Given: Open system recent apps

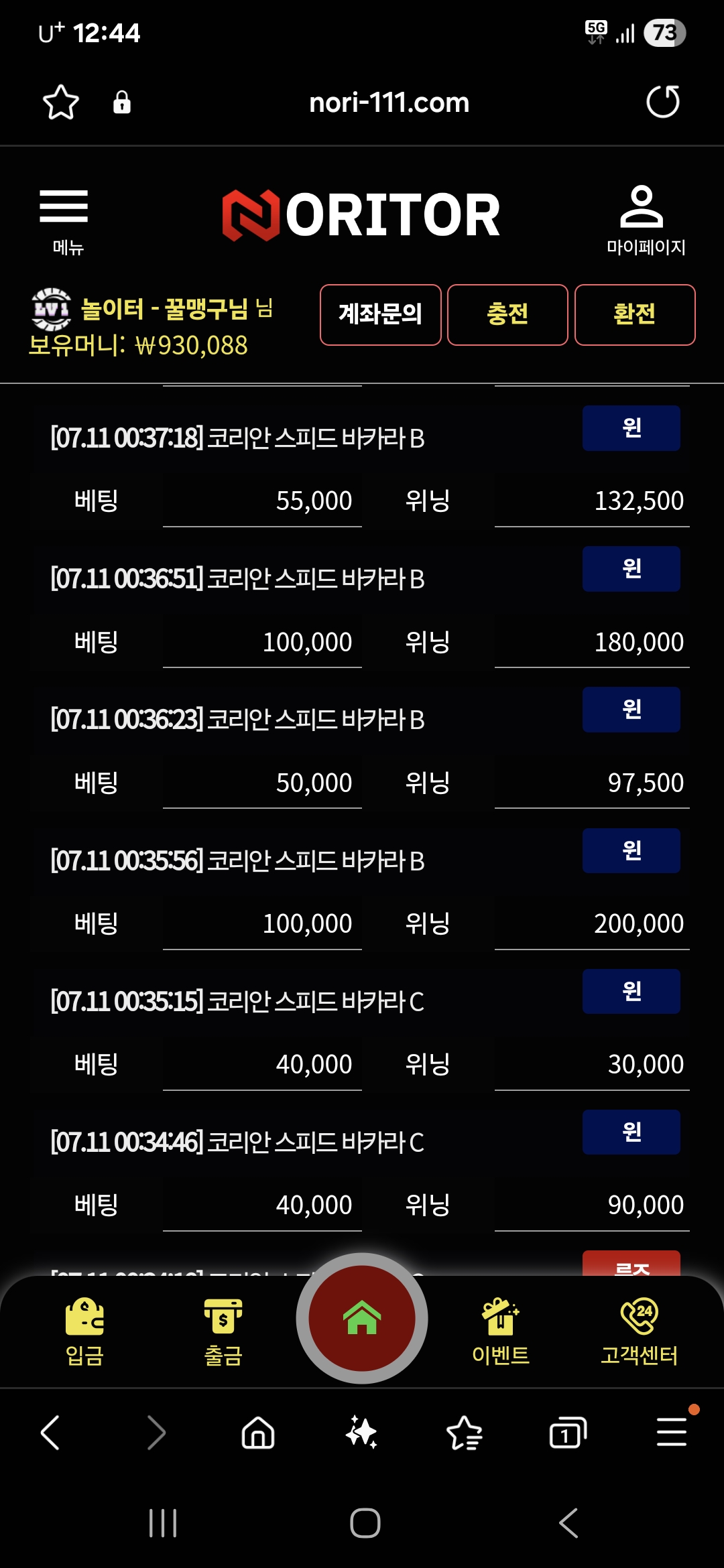Looking at the screenshot, I should click(163, 1523).
